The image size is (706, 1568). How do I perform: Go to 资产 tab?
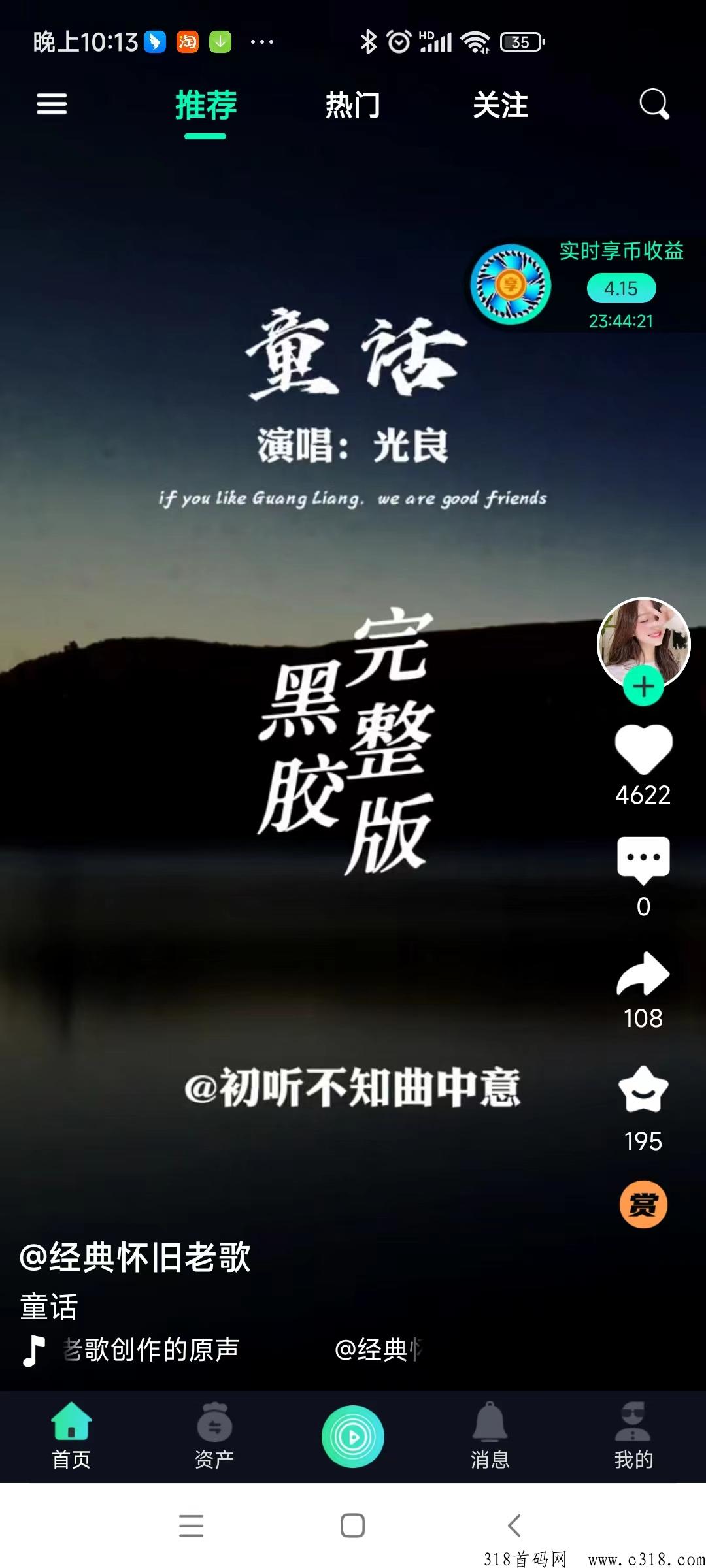(x=214, y=1436)
